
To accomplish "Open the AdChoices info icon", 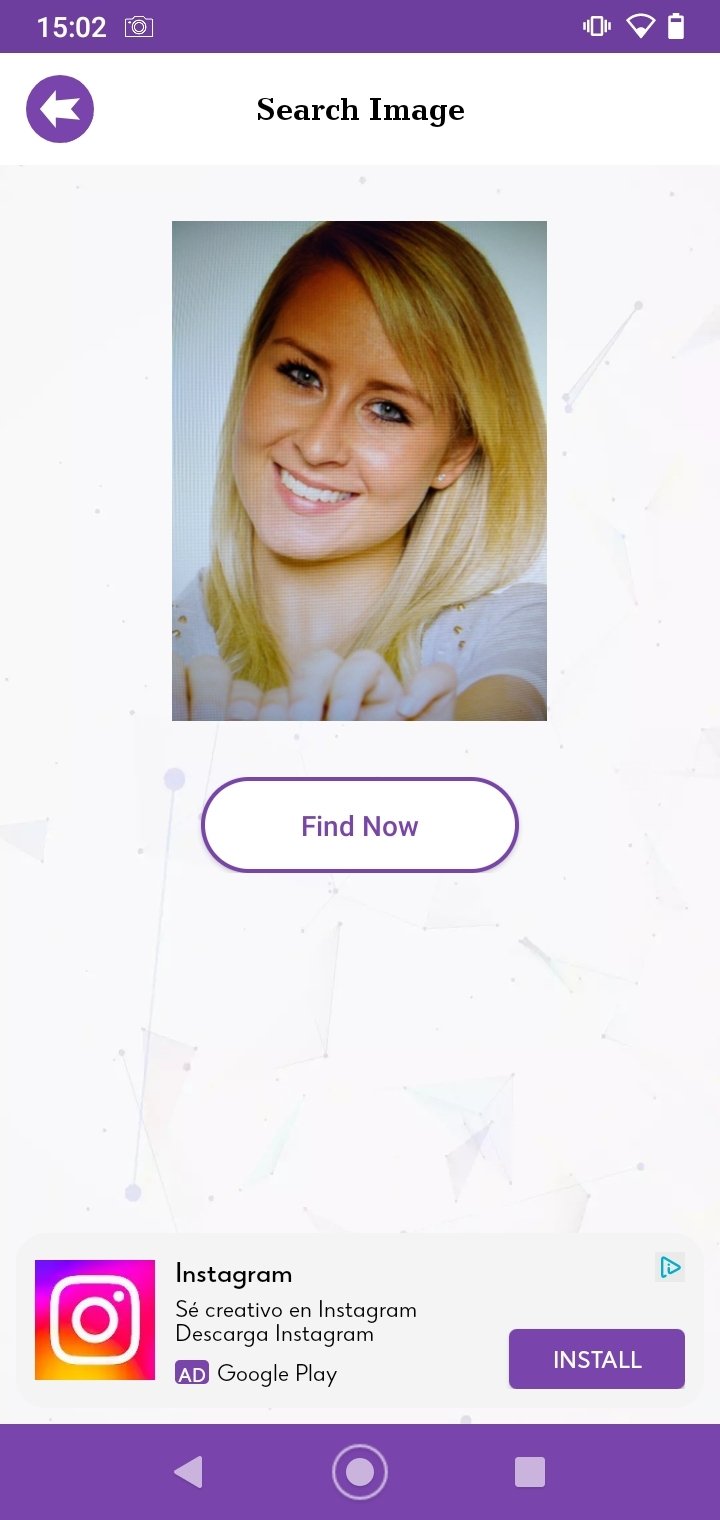I will pyautogui.click(x=670, y=1268).
